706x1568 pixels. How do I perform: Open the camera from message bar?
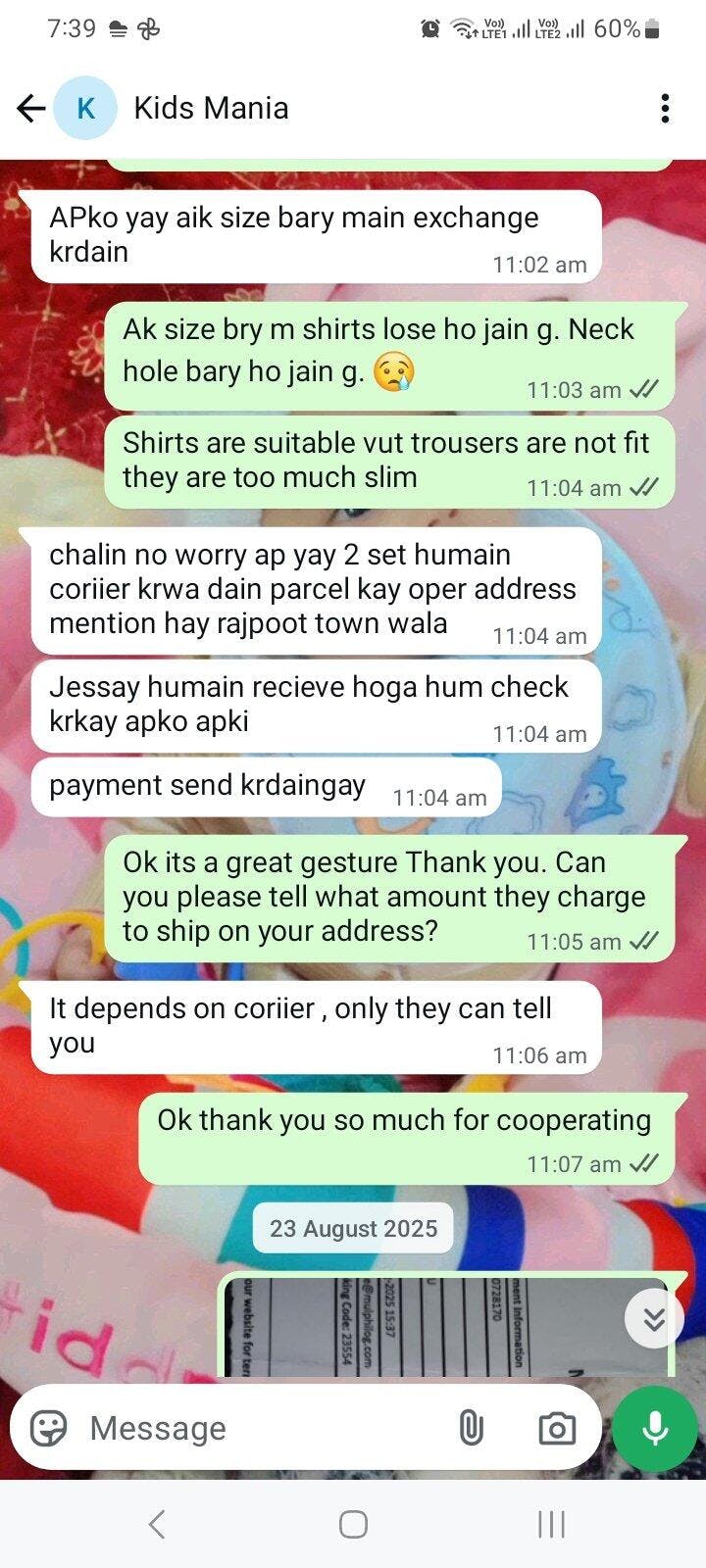point(556,1429)
